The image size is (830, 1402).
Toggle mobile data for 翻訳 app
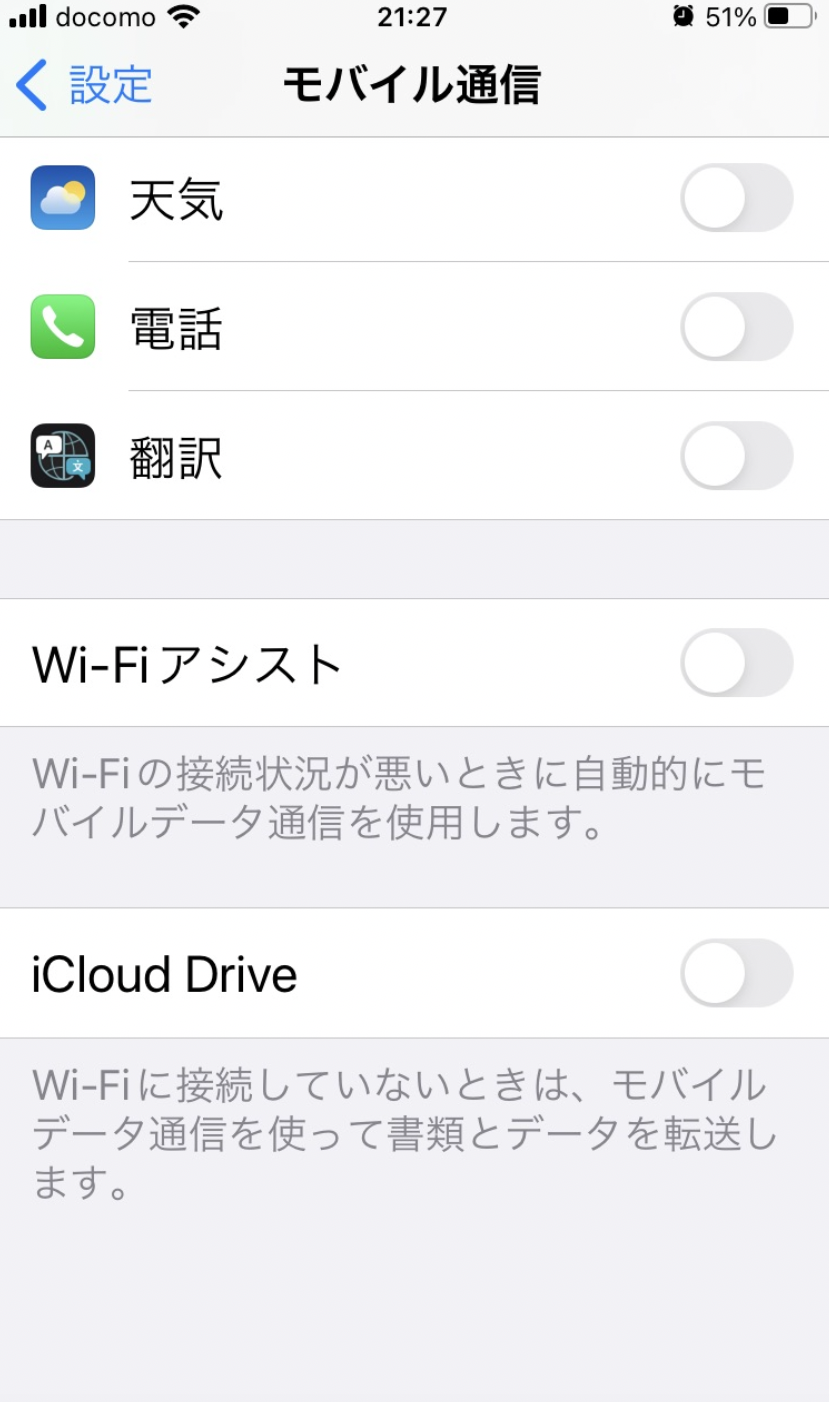[x=736, y=456]
